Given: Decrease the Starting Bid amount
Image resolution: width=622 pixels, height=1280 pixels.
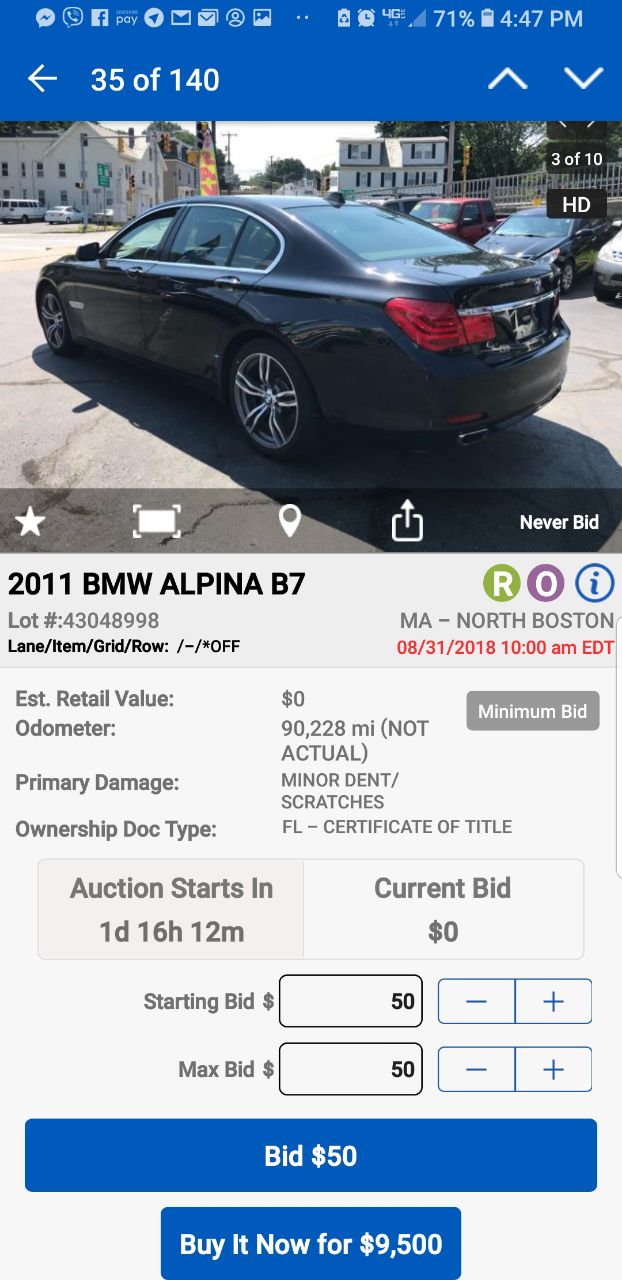Looking at the screenshot, I should [x=477, y=1001].
